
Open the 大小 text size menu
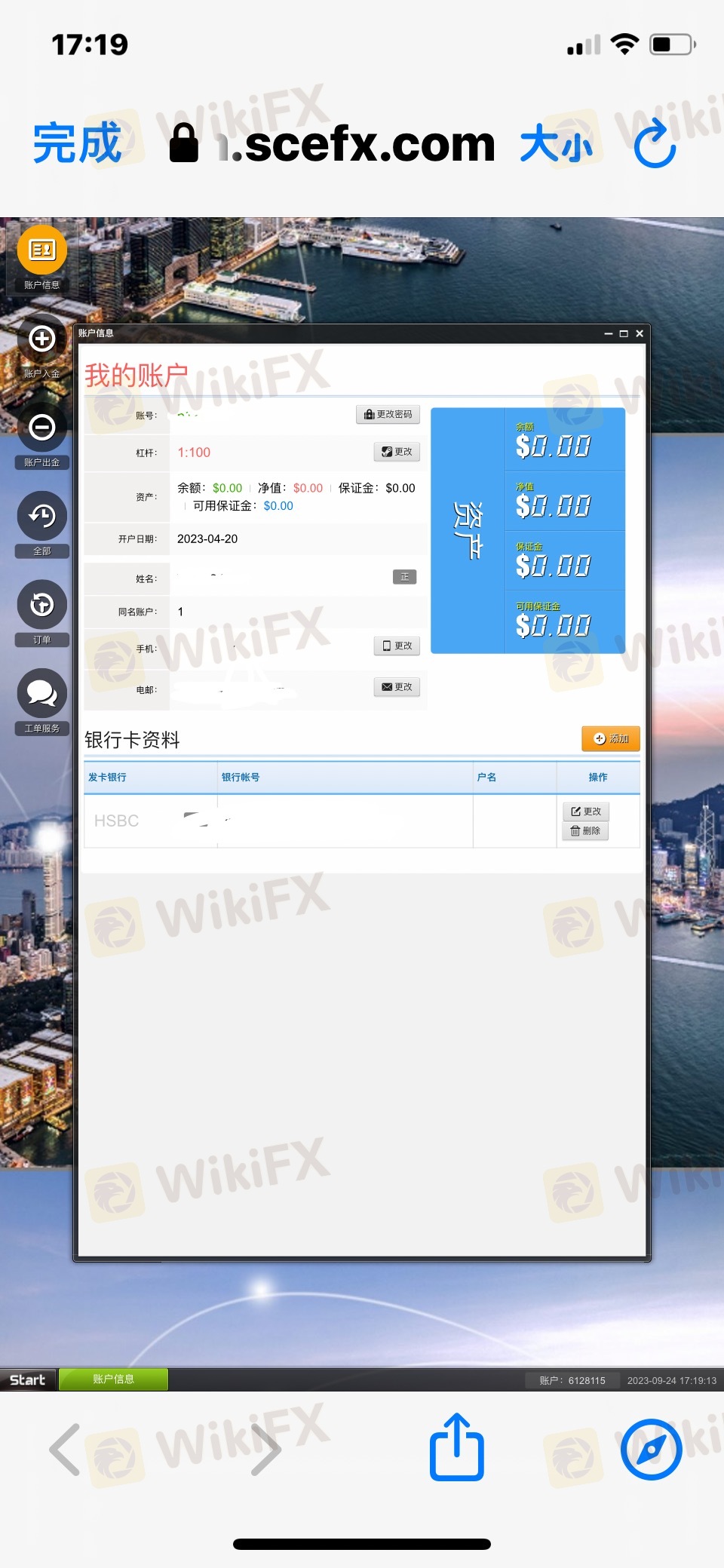click(x=557, y=143)
